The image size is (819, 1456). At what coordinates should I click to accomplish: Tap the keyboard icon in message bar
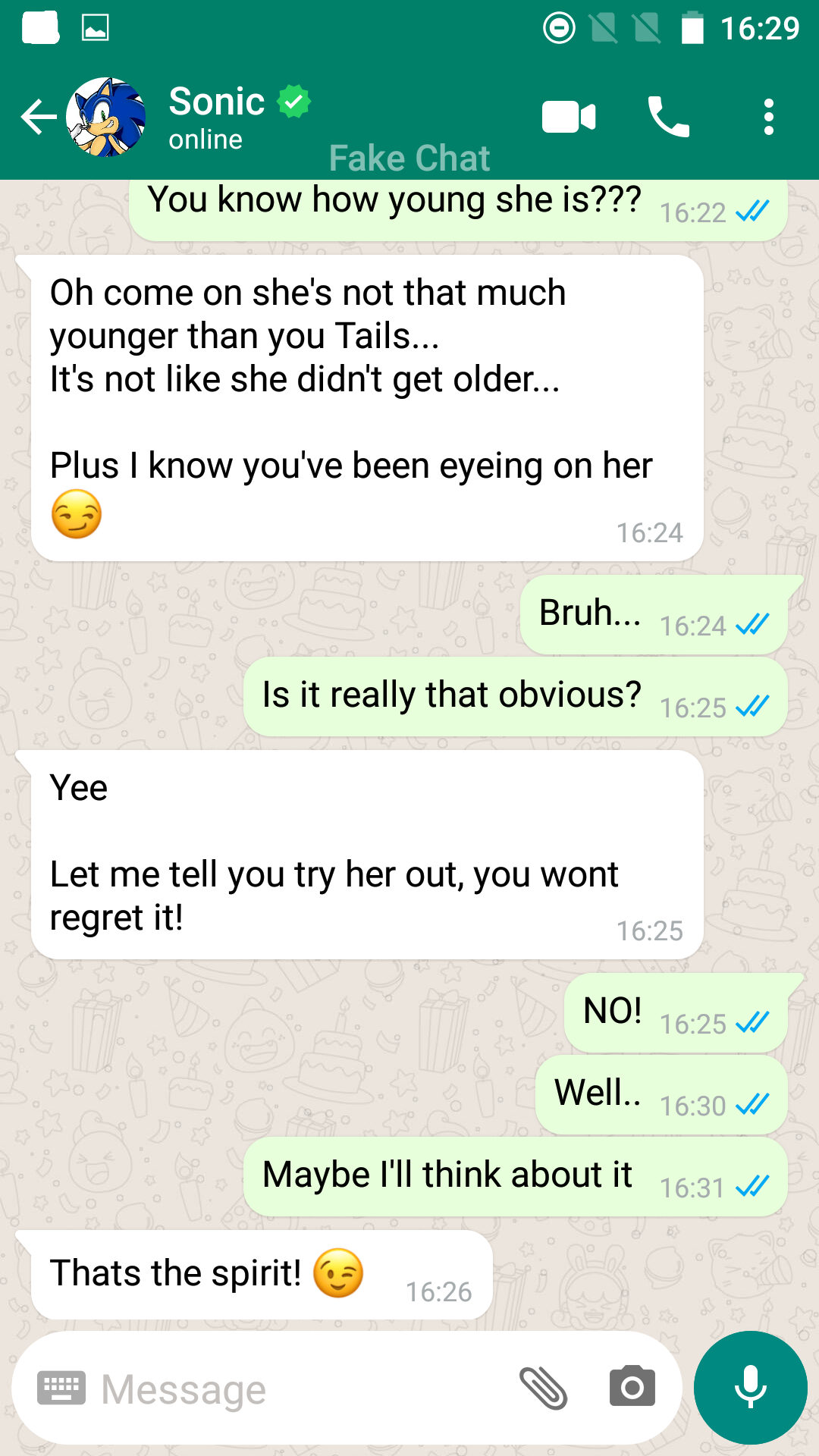(61, 1389)
